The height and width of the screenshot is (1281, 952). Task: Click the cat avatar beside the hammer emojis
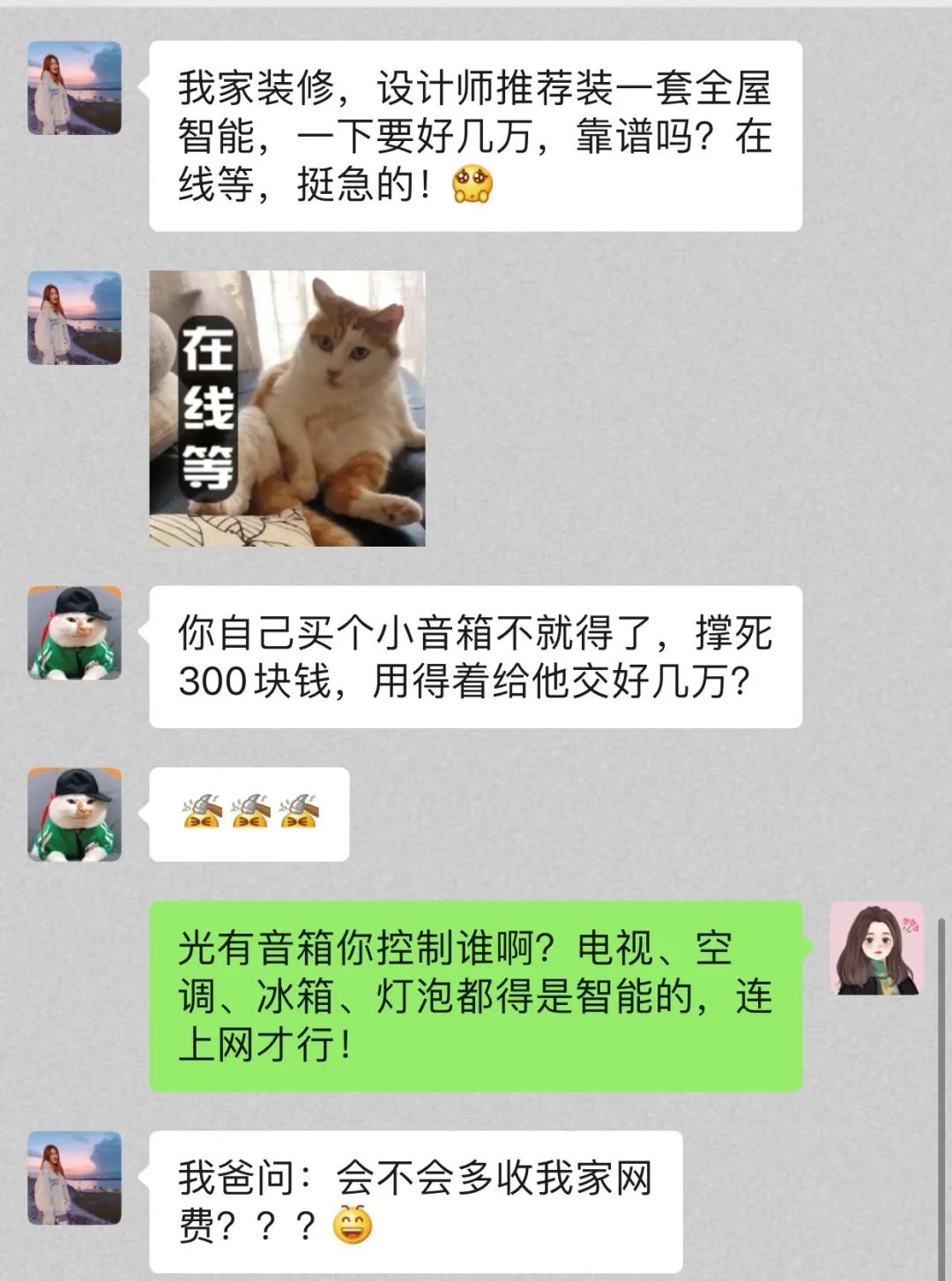75,813
